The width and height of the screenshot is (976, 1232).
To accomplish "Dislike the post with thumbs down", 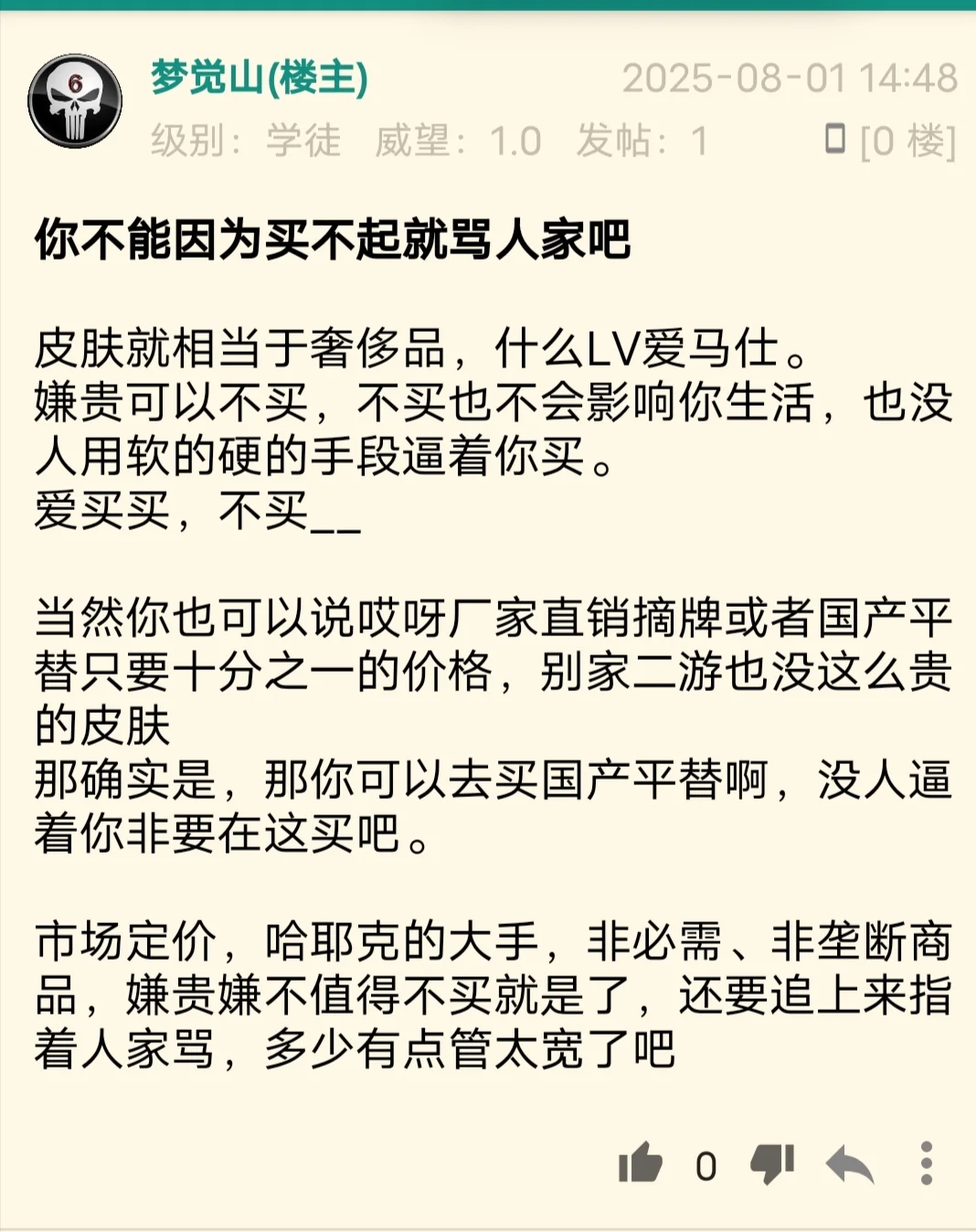I will 772,1163.
